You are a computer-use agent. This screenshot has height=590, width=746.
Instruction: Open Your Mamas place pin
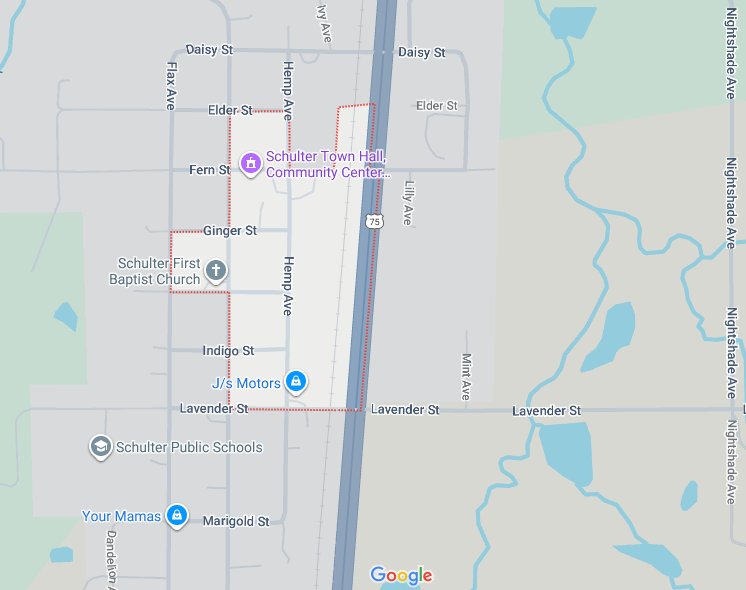point(177,515)
